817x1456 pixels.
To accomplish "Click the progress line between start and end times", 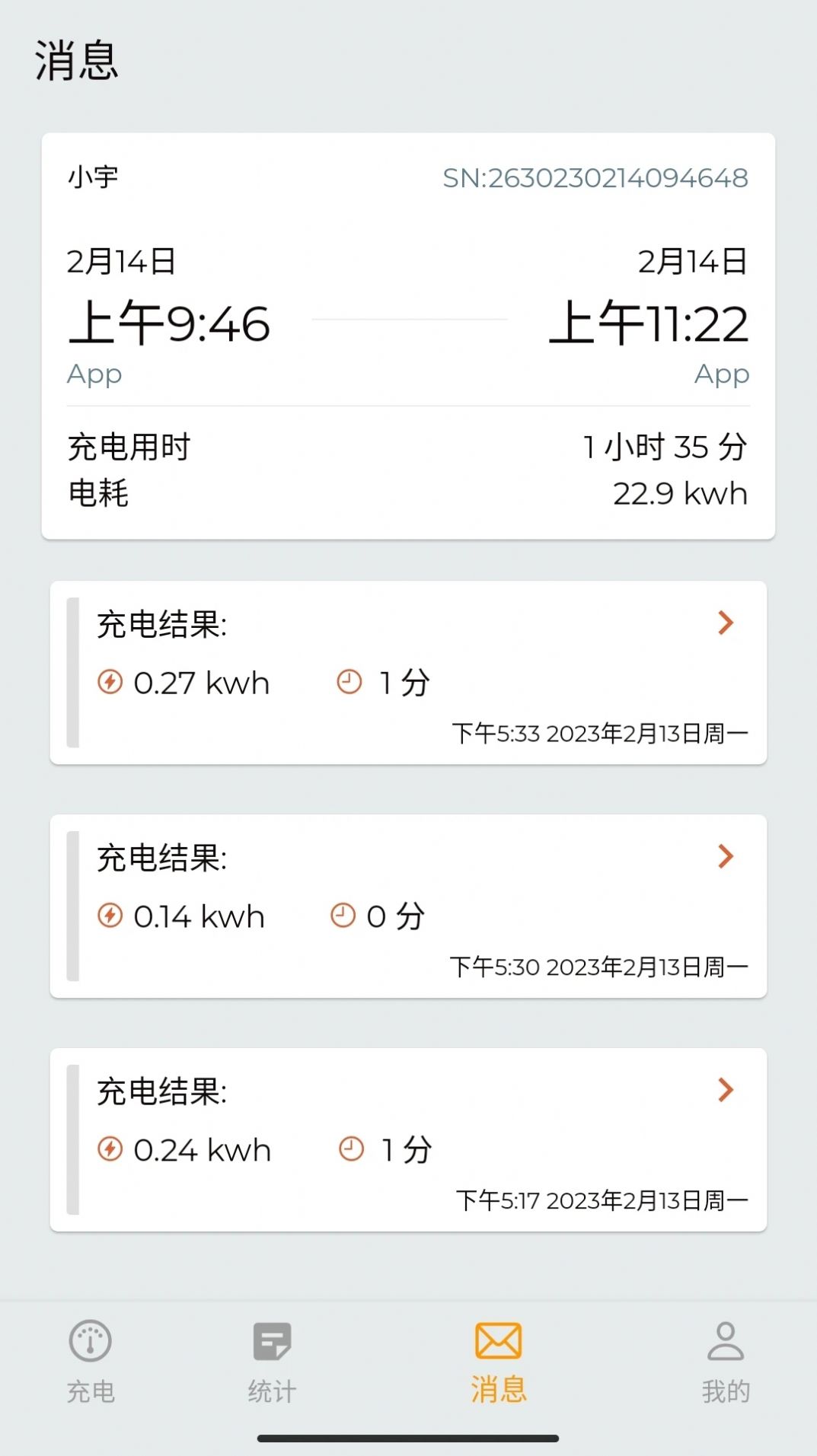I will (409, 320).
